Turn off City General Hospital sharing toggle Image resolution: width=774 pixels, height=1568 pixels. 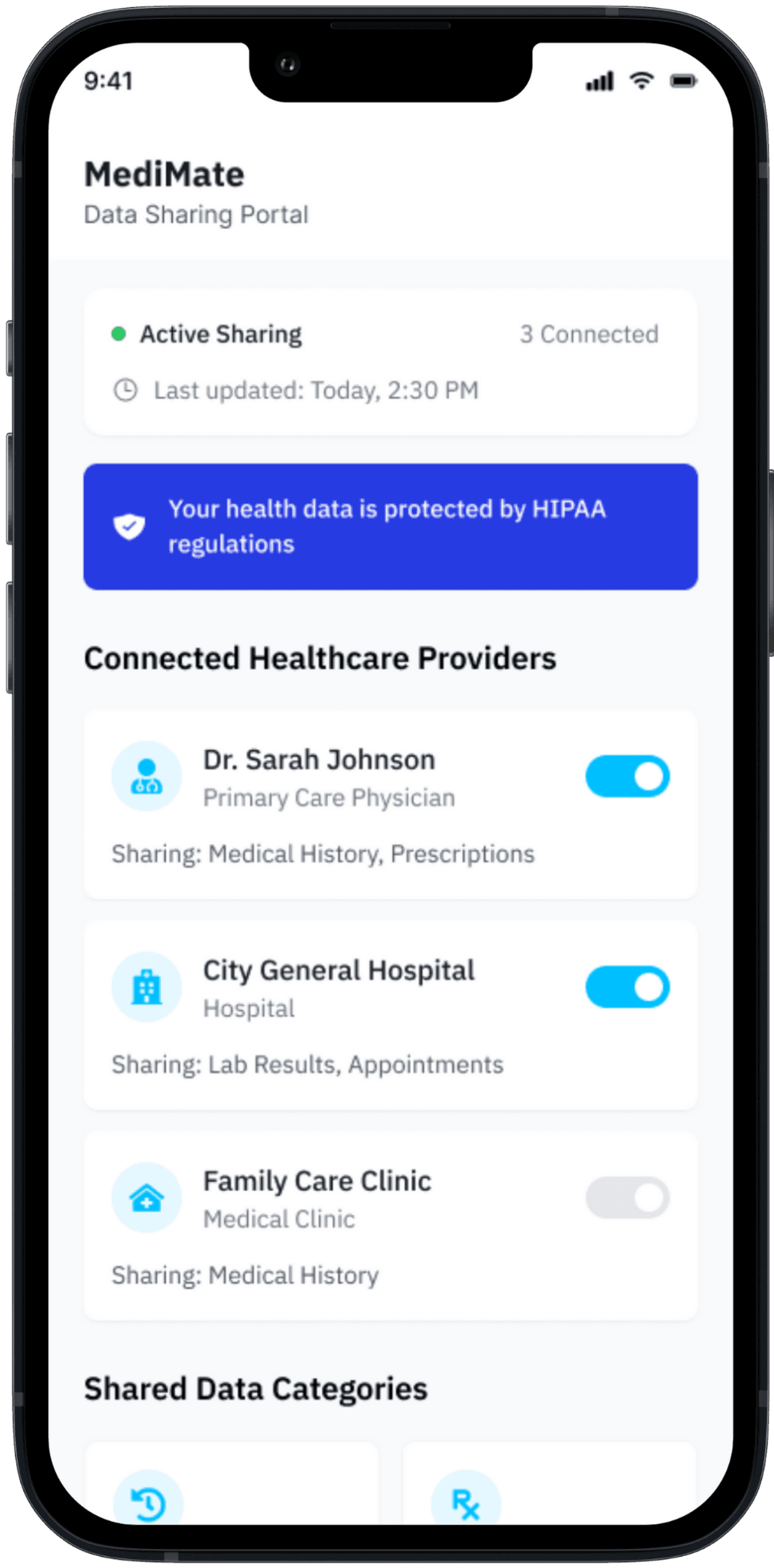628,987
